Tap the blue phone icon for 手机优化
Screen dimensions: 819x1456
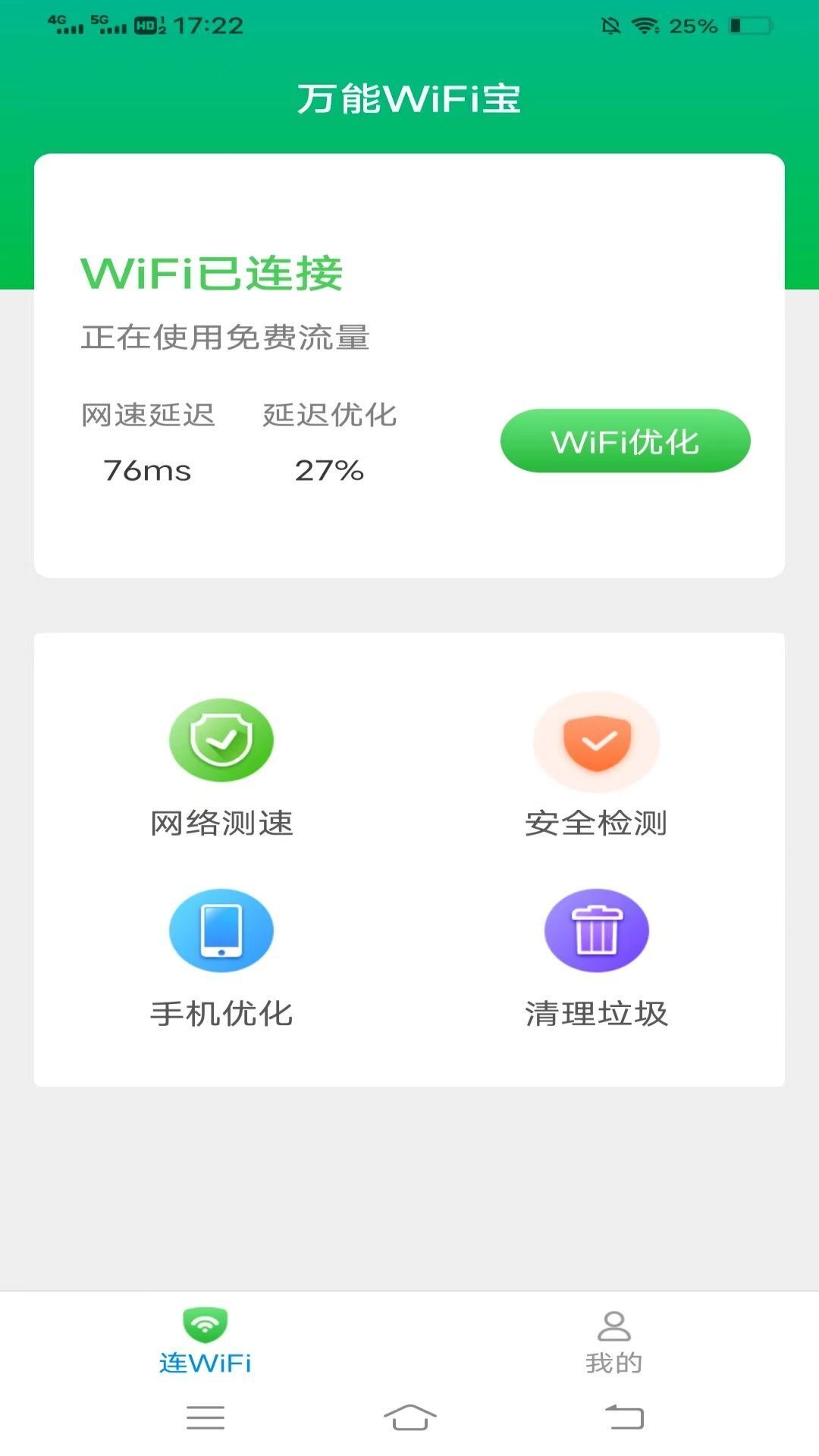tap(222, 931)
